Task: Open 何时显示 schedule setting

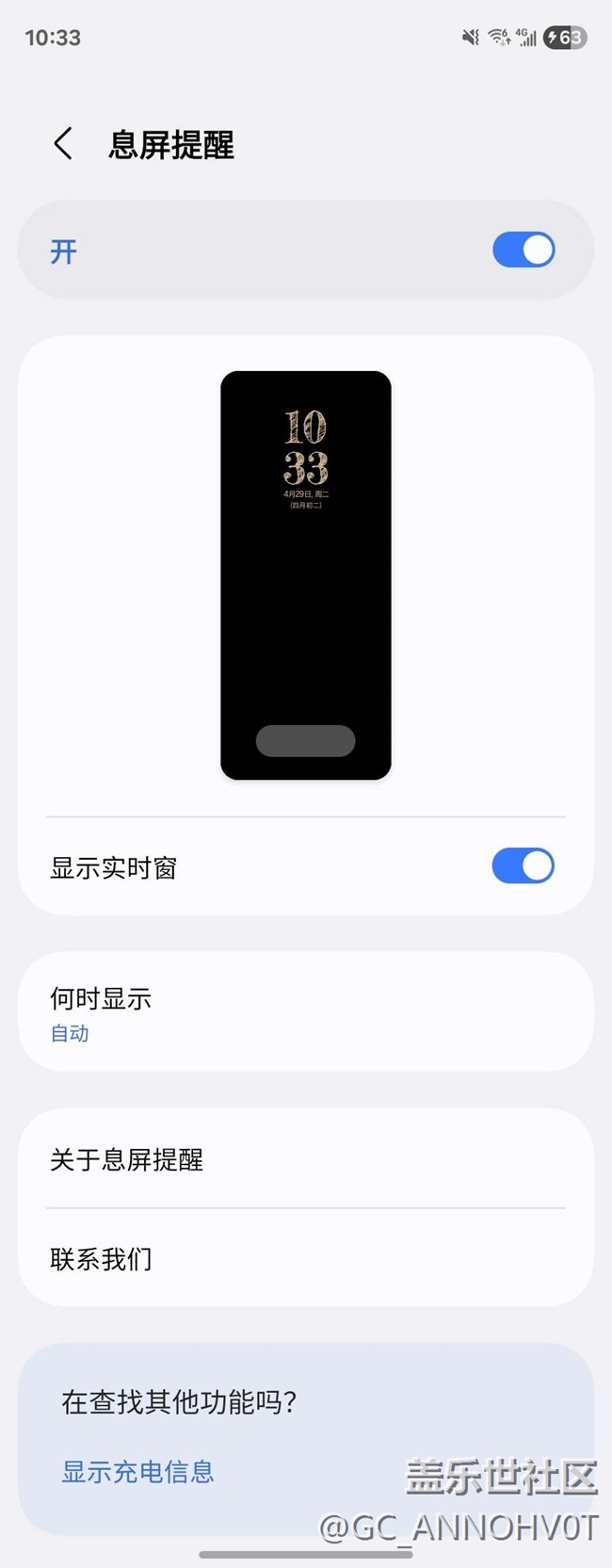Action: coord(306,1012)
